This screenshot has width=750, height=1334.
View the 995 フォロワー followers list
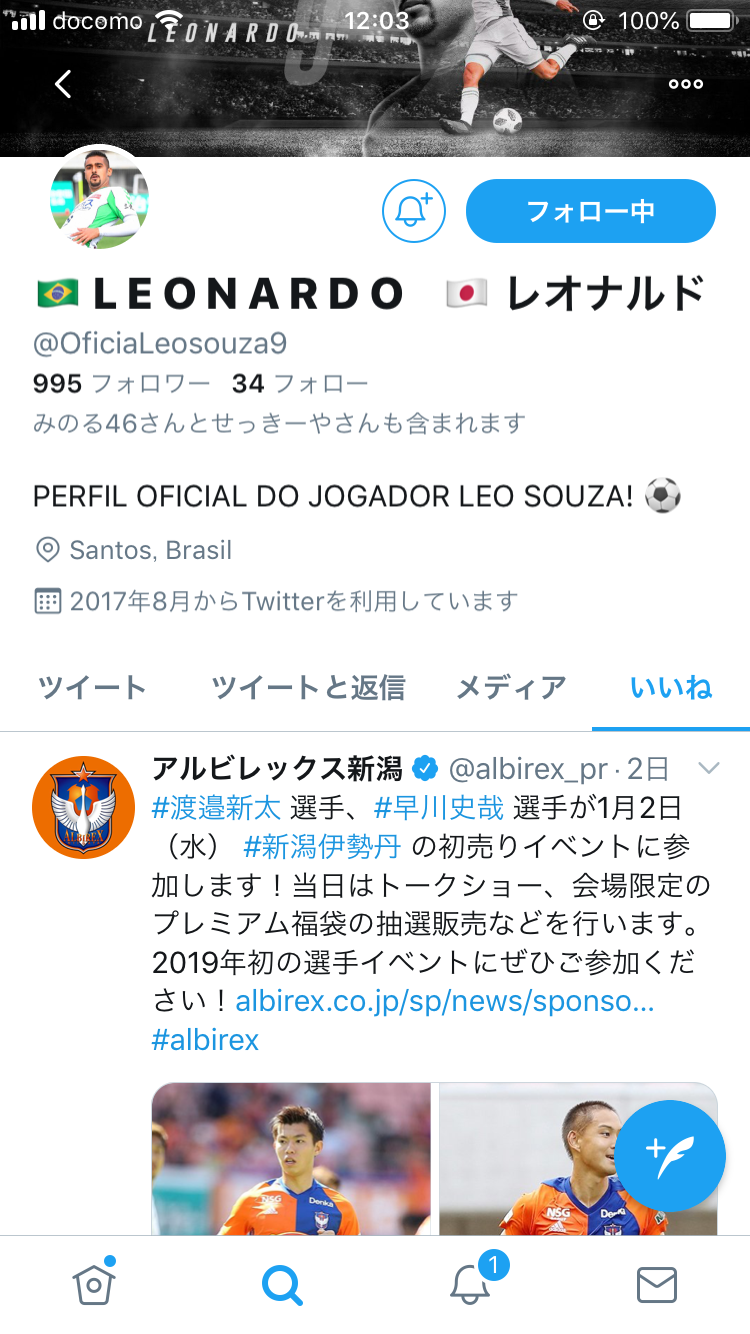pyautogui.click(x=121, y=383)
